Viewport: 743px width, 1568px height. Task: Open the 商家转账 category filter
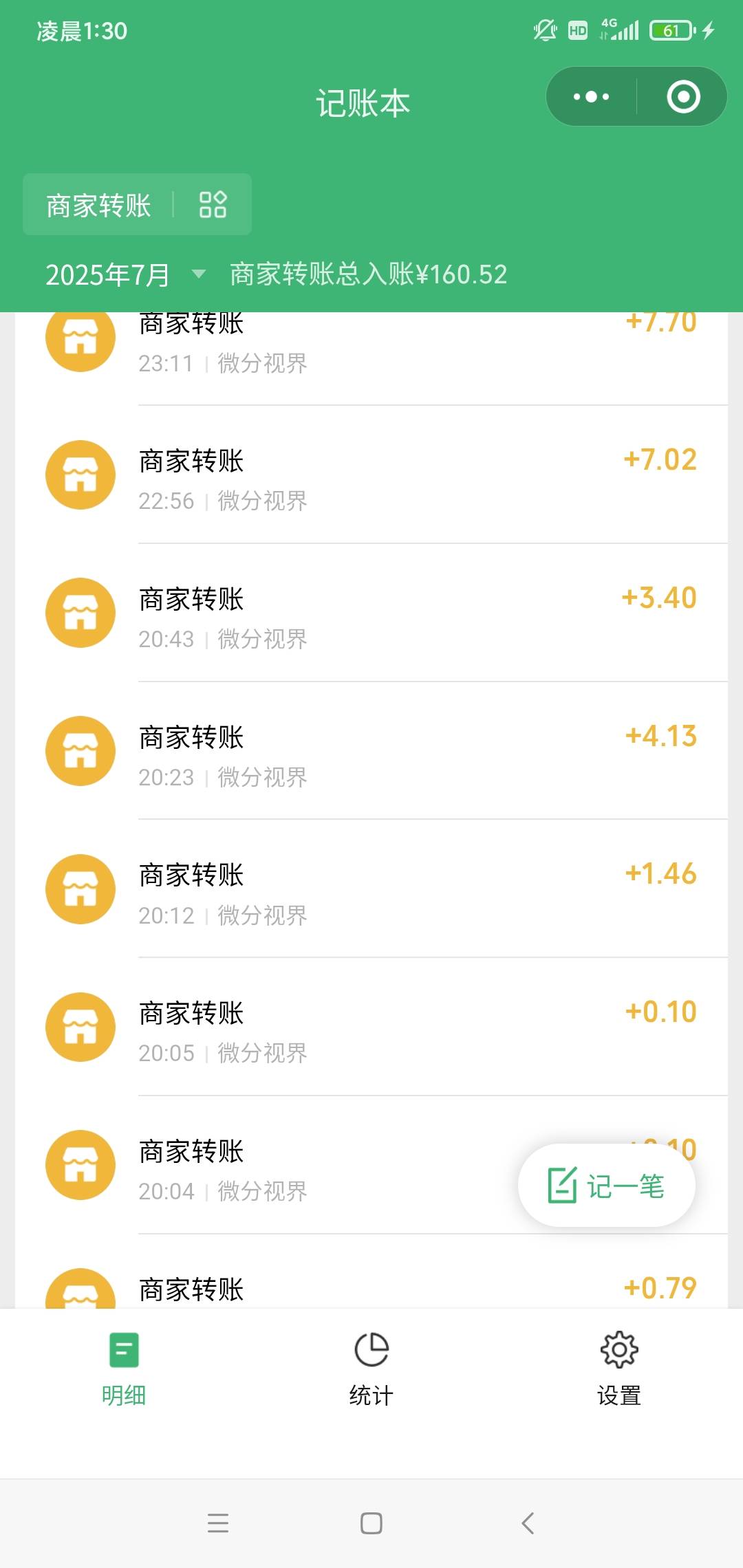137,204
